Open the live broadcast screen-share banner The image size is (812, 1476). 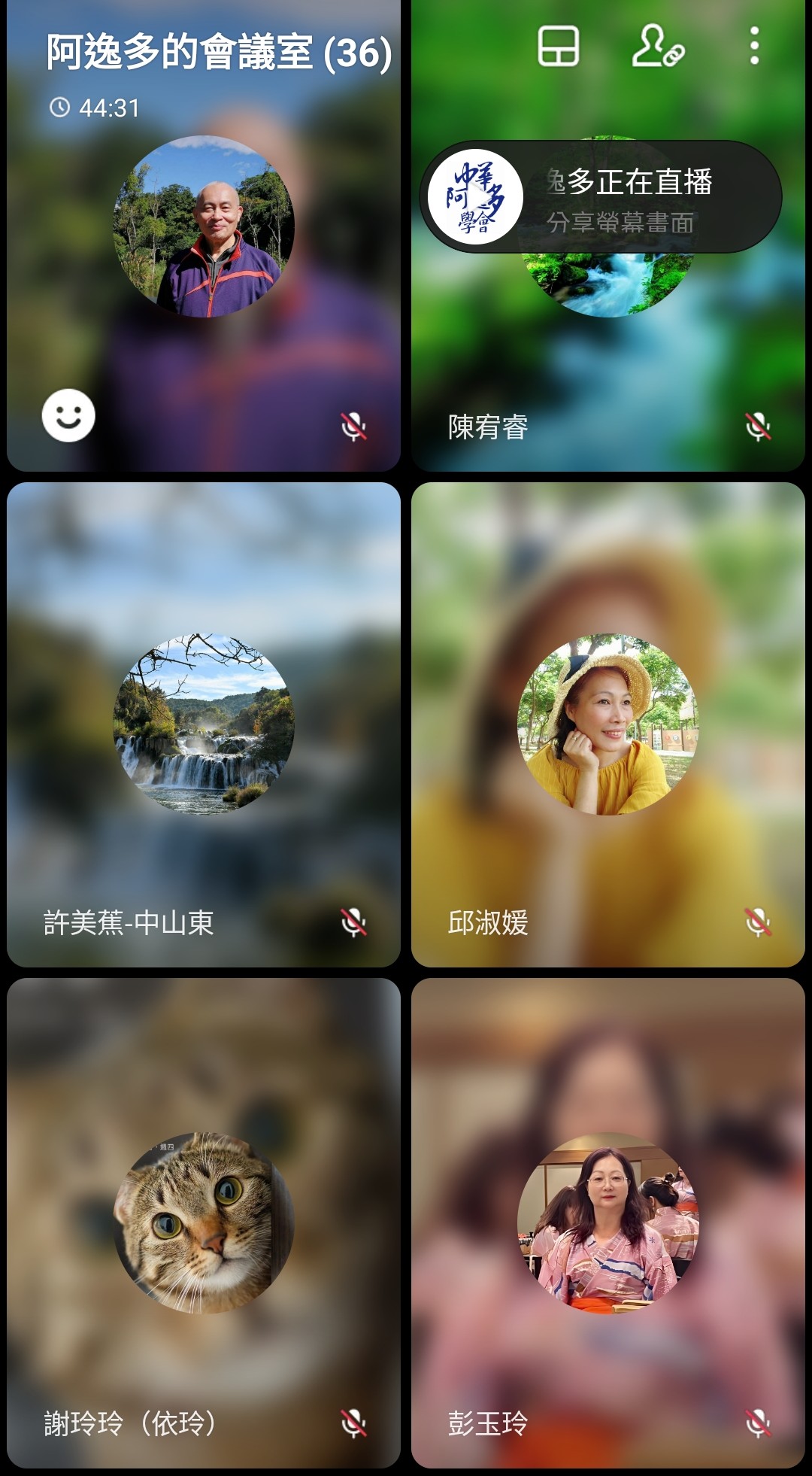(601, 197)
